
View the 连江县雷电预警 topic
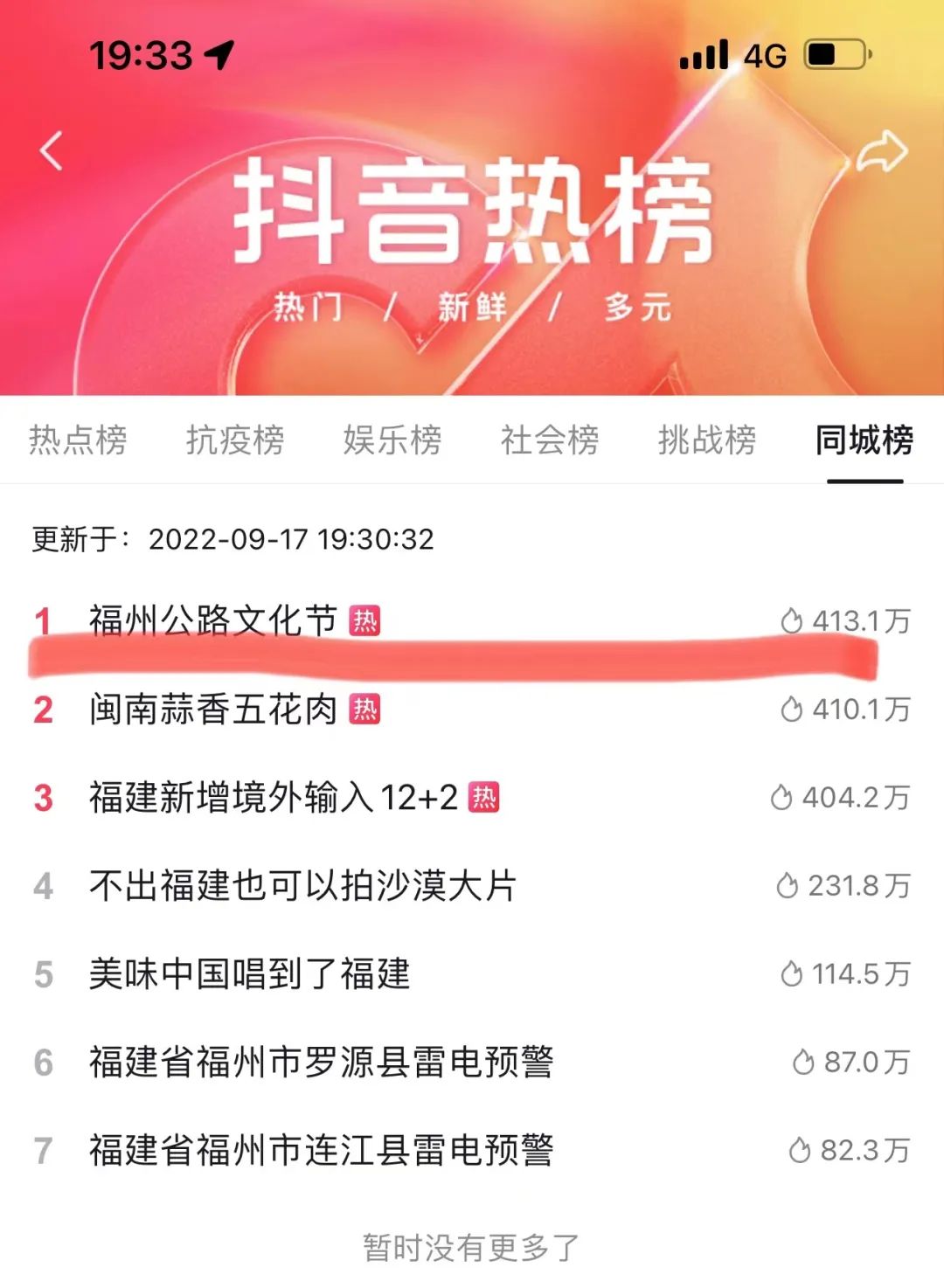(321, 1151)
